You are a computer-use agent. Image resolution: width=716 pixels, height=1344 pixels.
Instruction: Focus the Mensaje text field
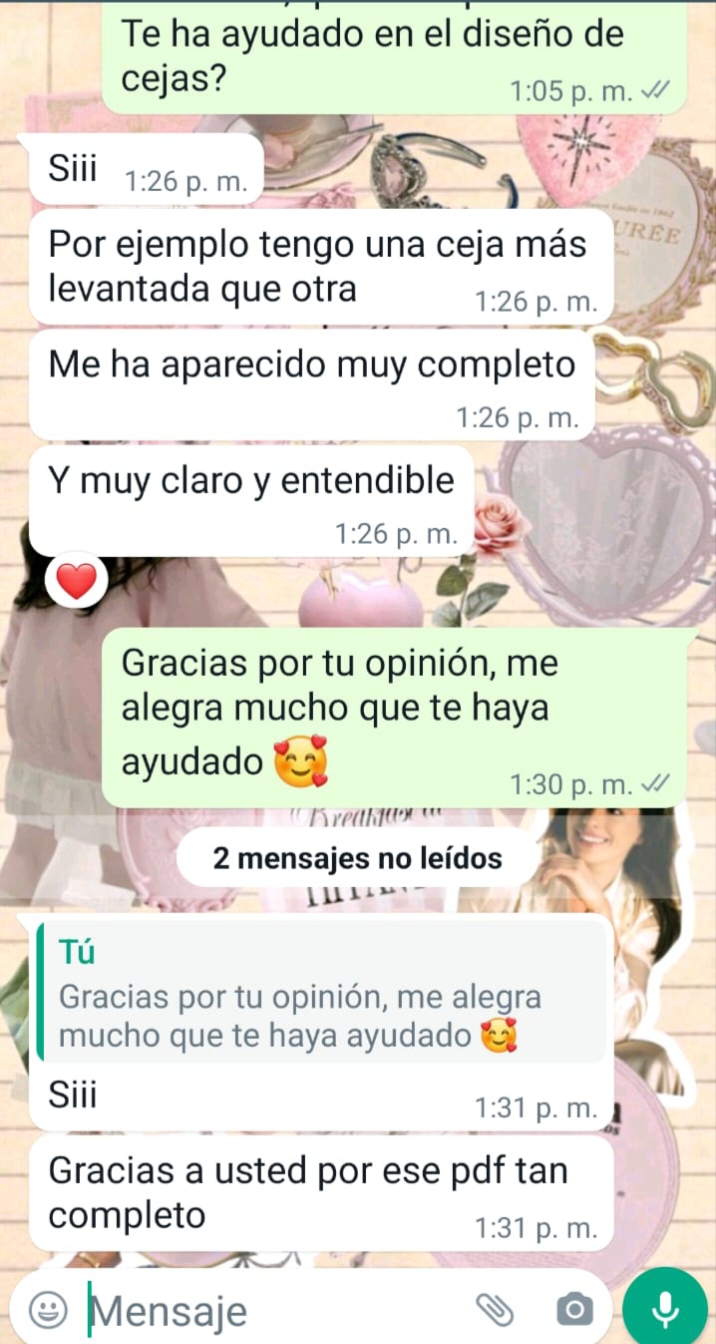point(270,1309)
